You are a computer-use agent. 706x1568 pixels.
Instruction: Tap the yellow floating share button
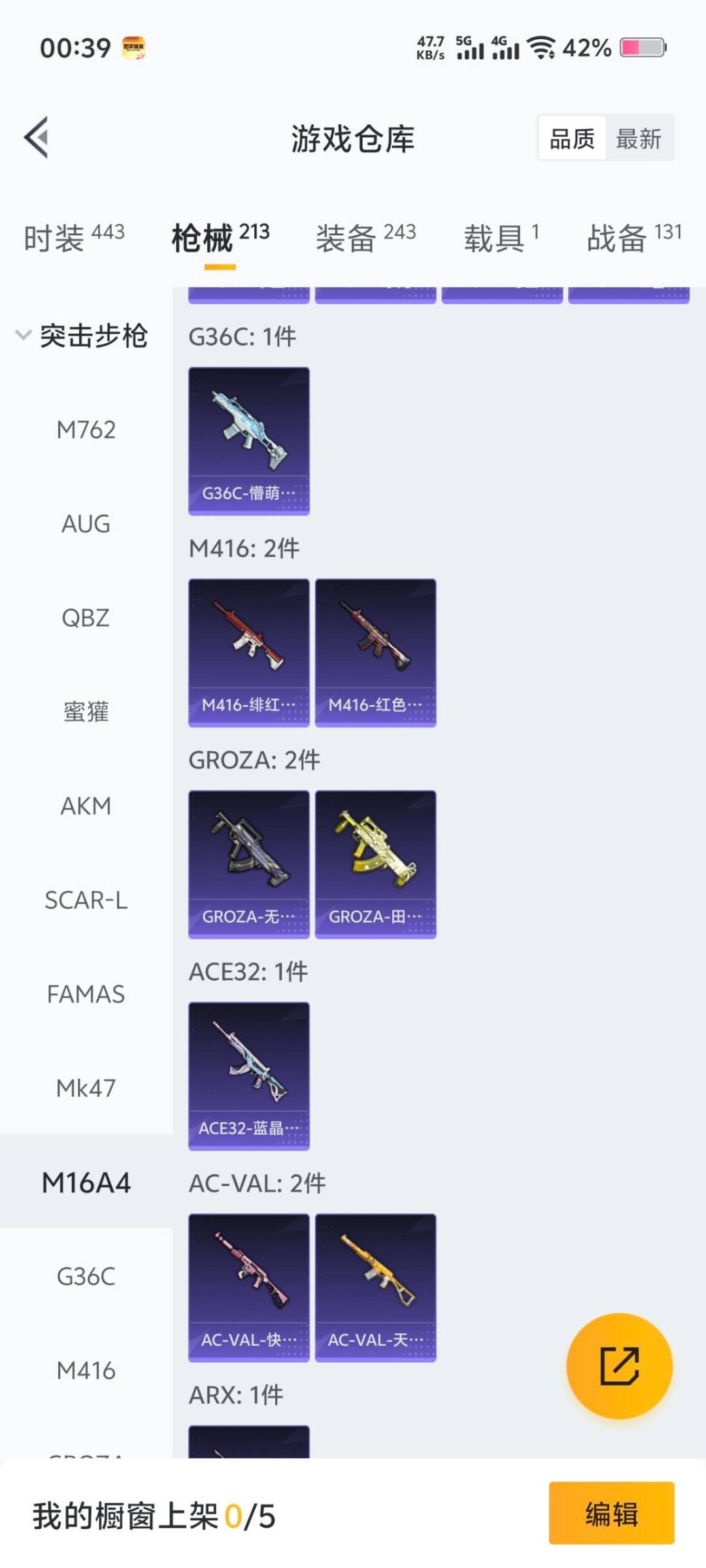619,1365
